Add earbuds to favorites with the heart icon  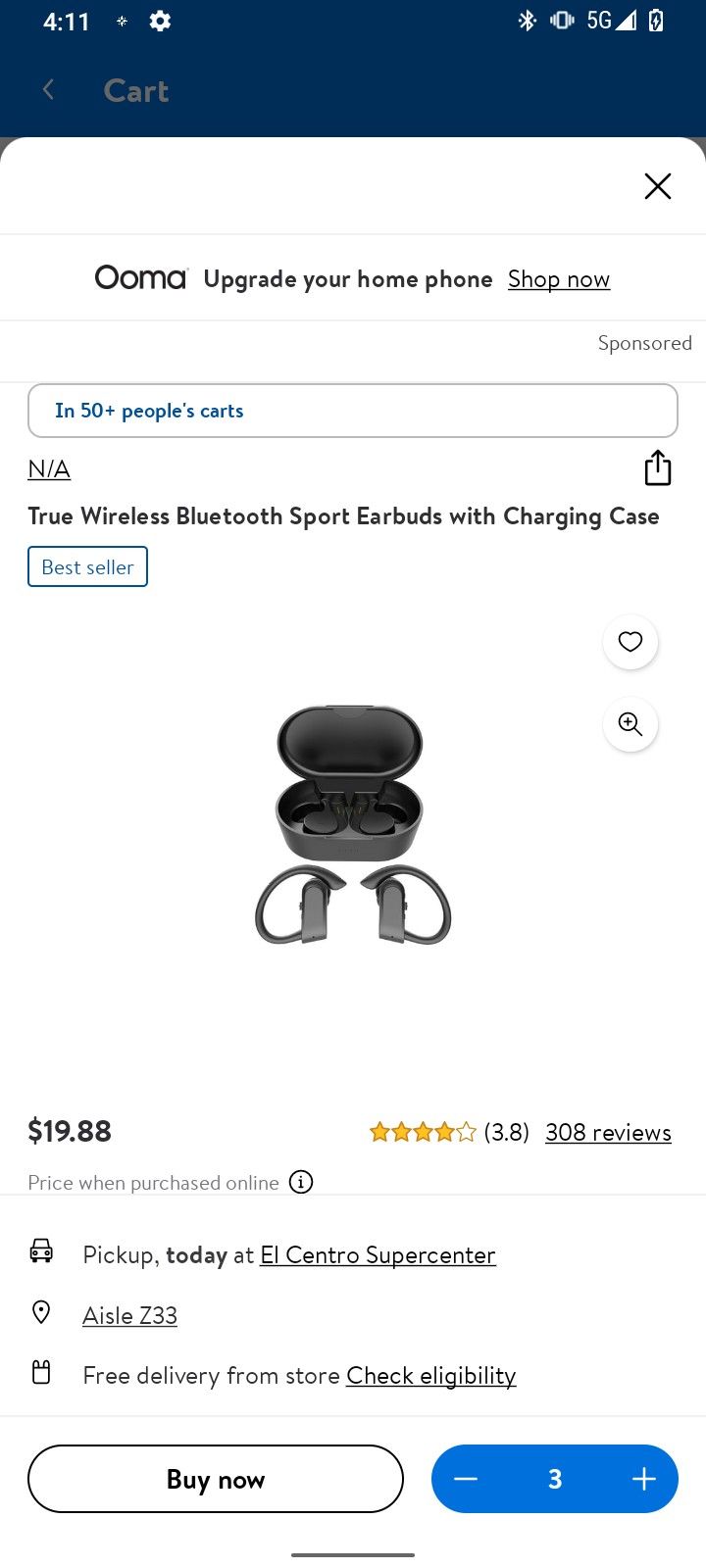(x=630, y=642)
